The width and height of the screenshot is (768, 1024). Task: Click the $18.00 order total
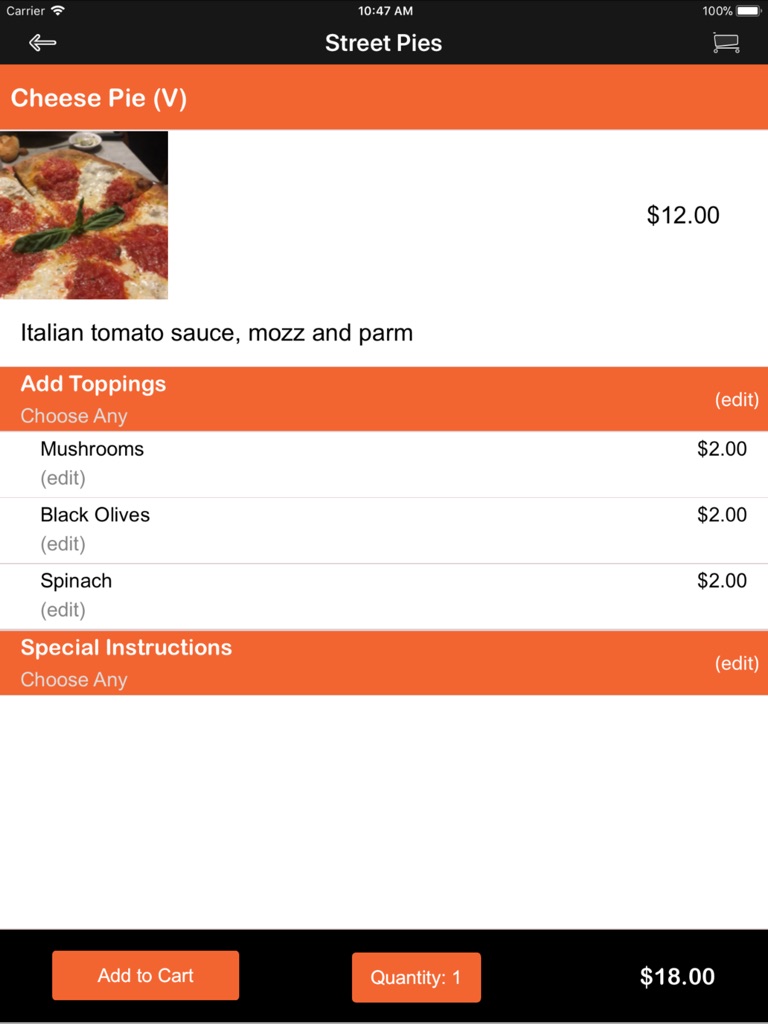click(x=677, y=976)
